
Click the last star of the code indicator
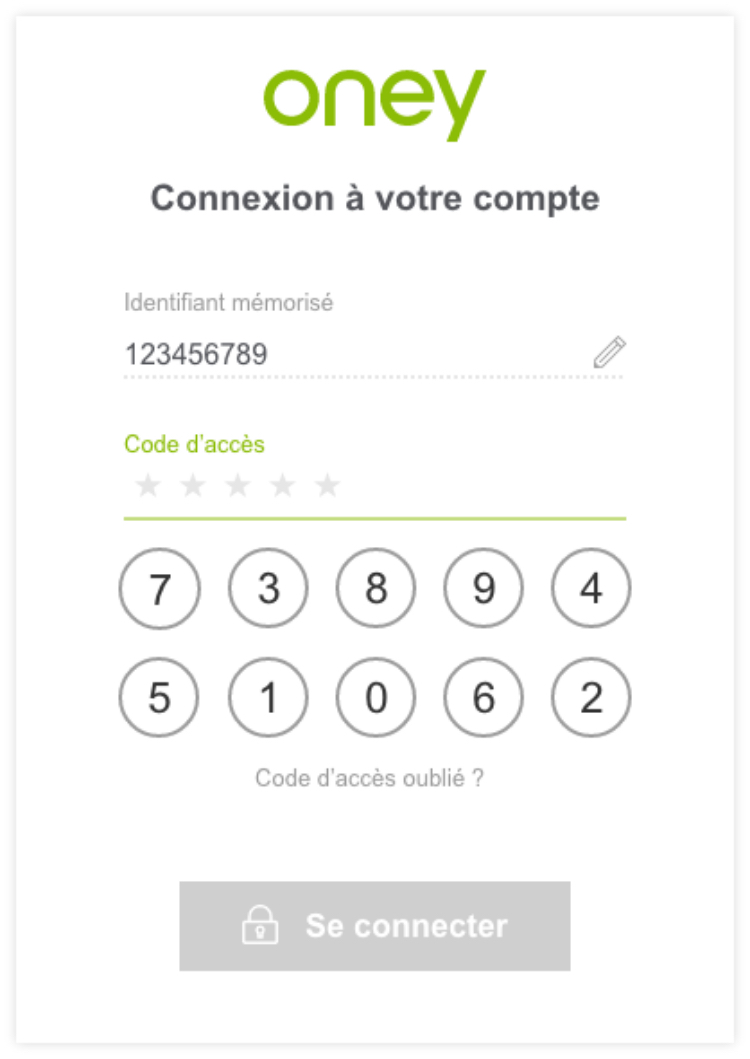326,485
